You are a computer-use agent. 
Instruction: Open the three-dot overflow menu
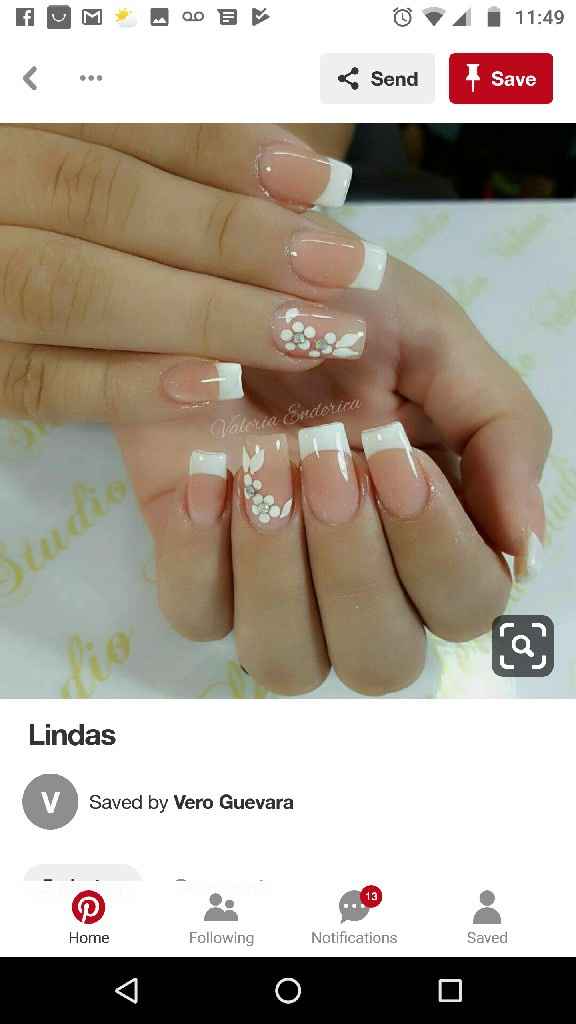point(91,78)
